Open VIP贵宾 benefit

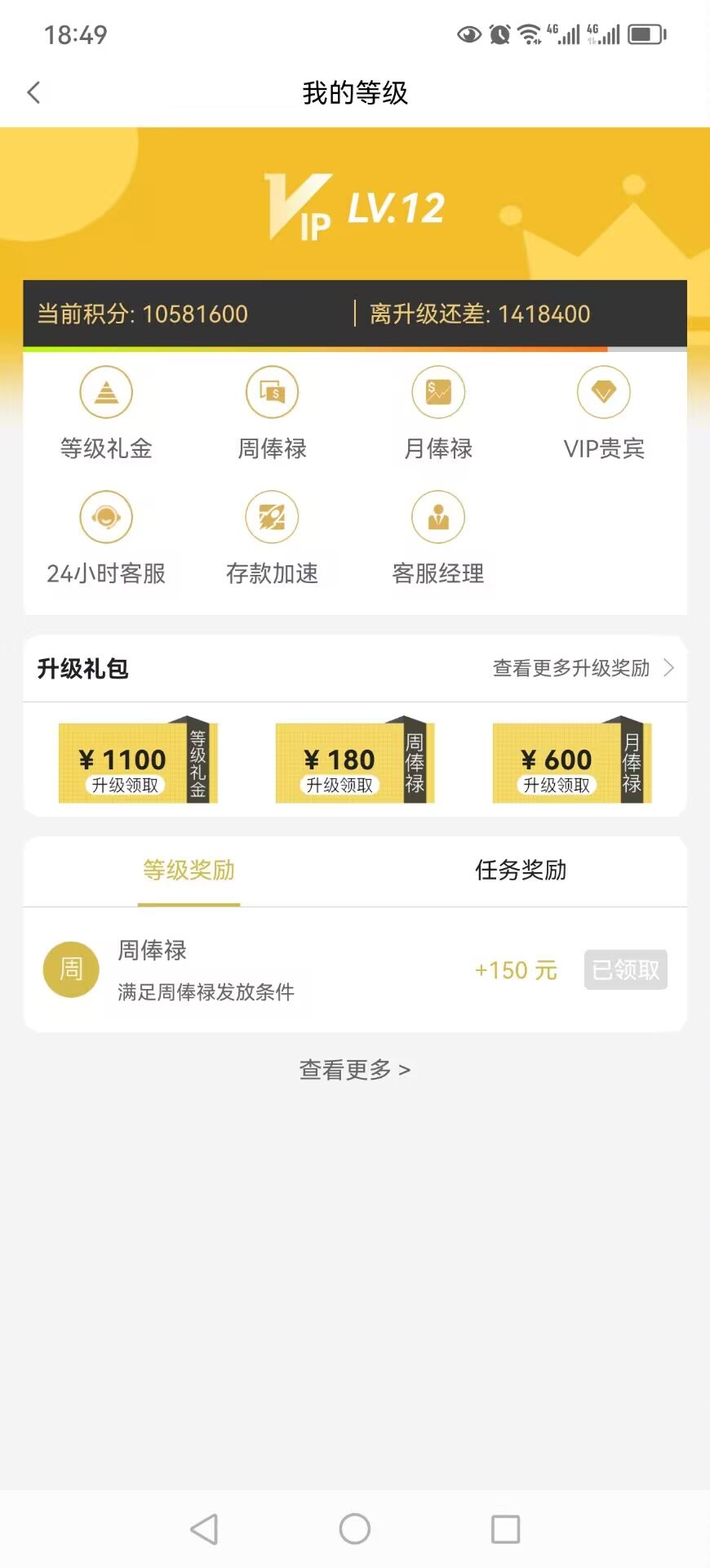coord(604,414)
